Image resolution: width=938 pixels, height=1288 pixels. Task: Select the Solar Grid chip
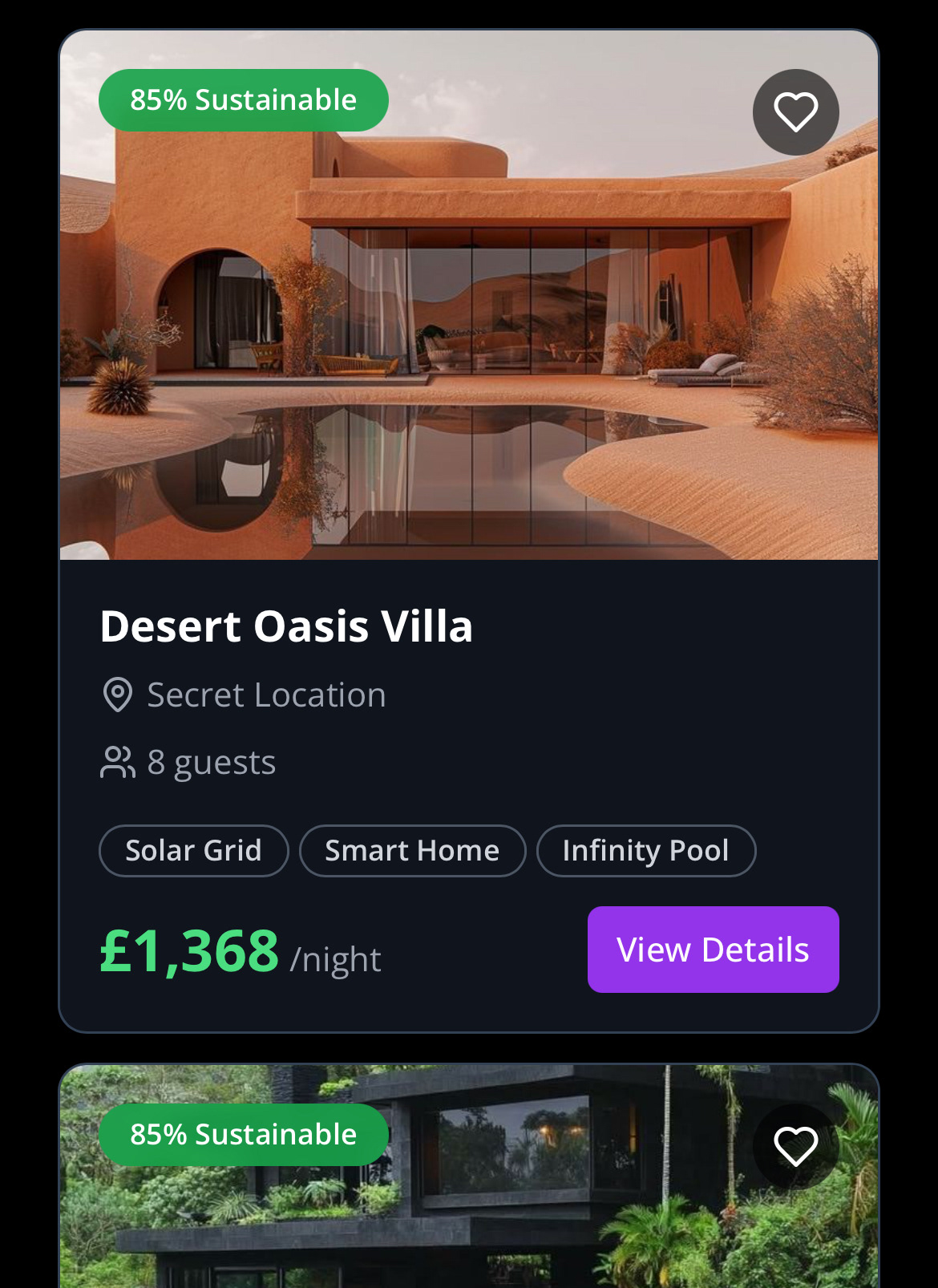(193, 850)
